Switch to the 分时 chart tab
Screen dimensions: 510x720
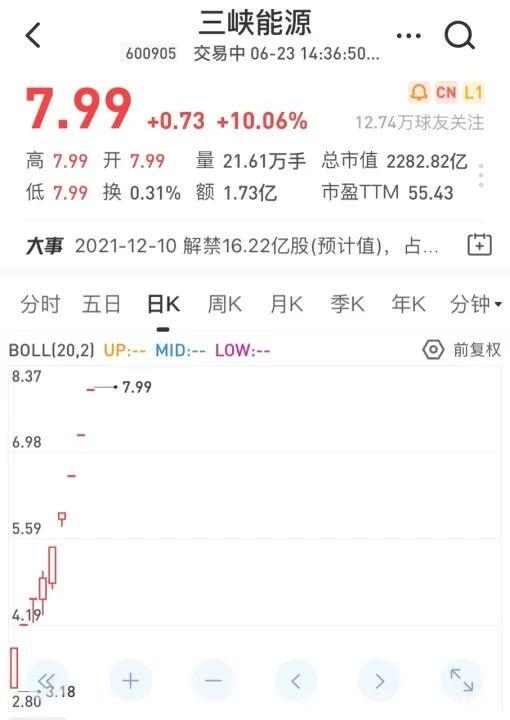(40, 304)
